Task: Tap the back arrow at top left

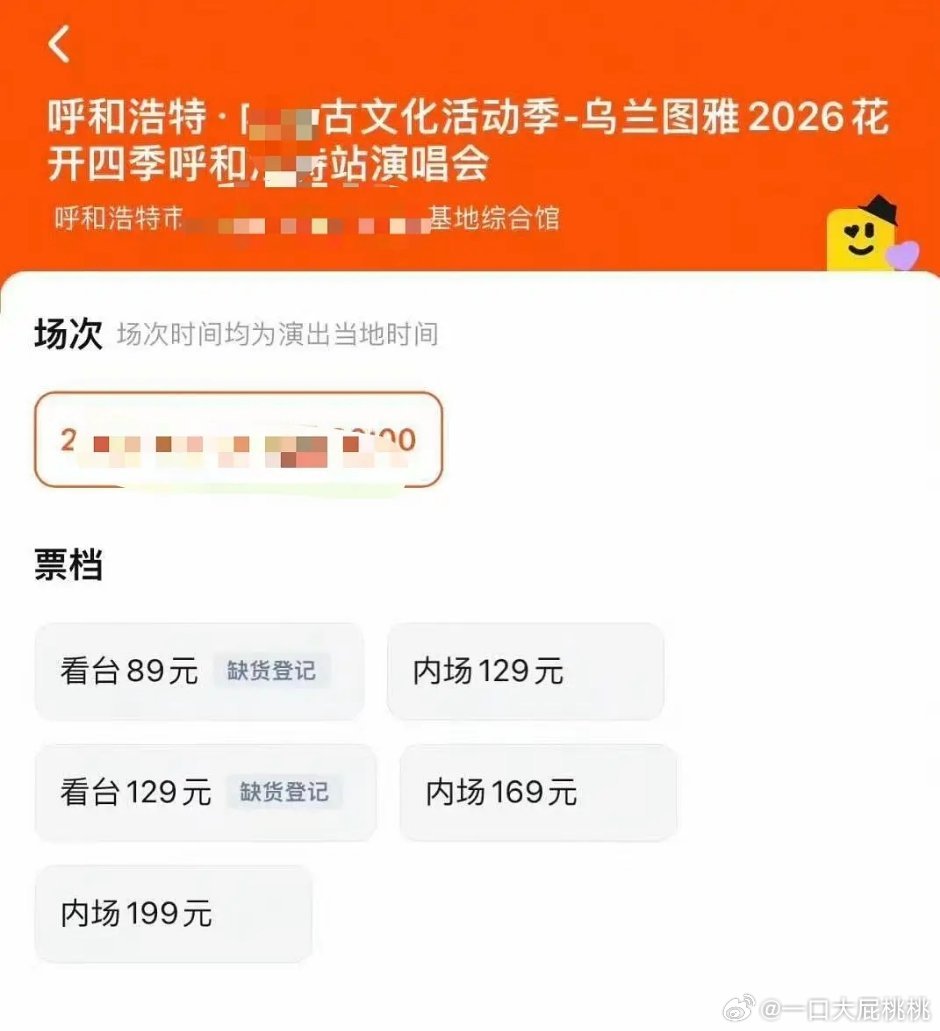Action: [60, 42]
